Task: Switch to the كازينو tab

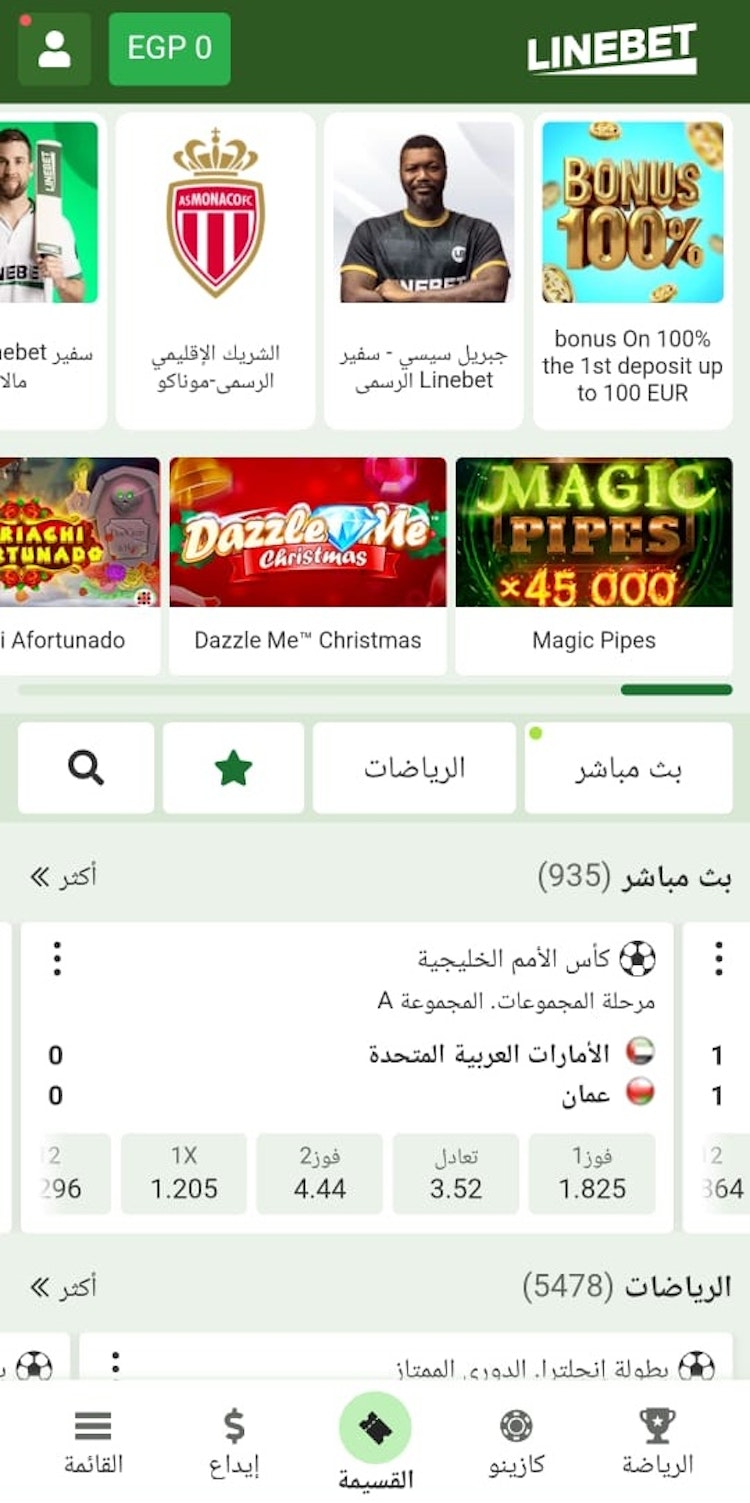Action: (x=516, y=1442)
